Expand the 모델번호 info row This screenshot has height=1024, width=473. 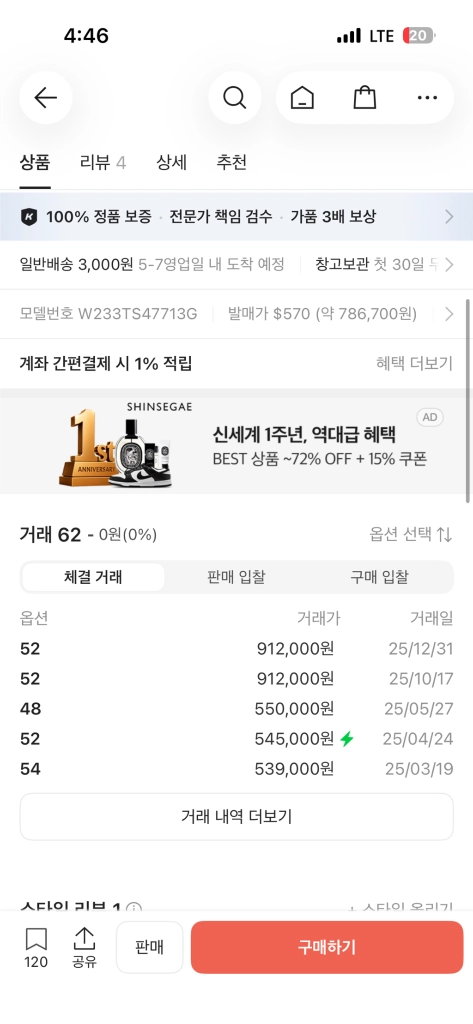(x=236, y=314)
